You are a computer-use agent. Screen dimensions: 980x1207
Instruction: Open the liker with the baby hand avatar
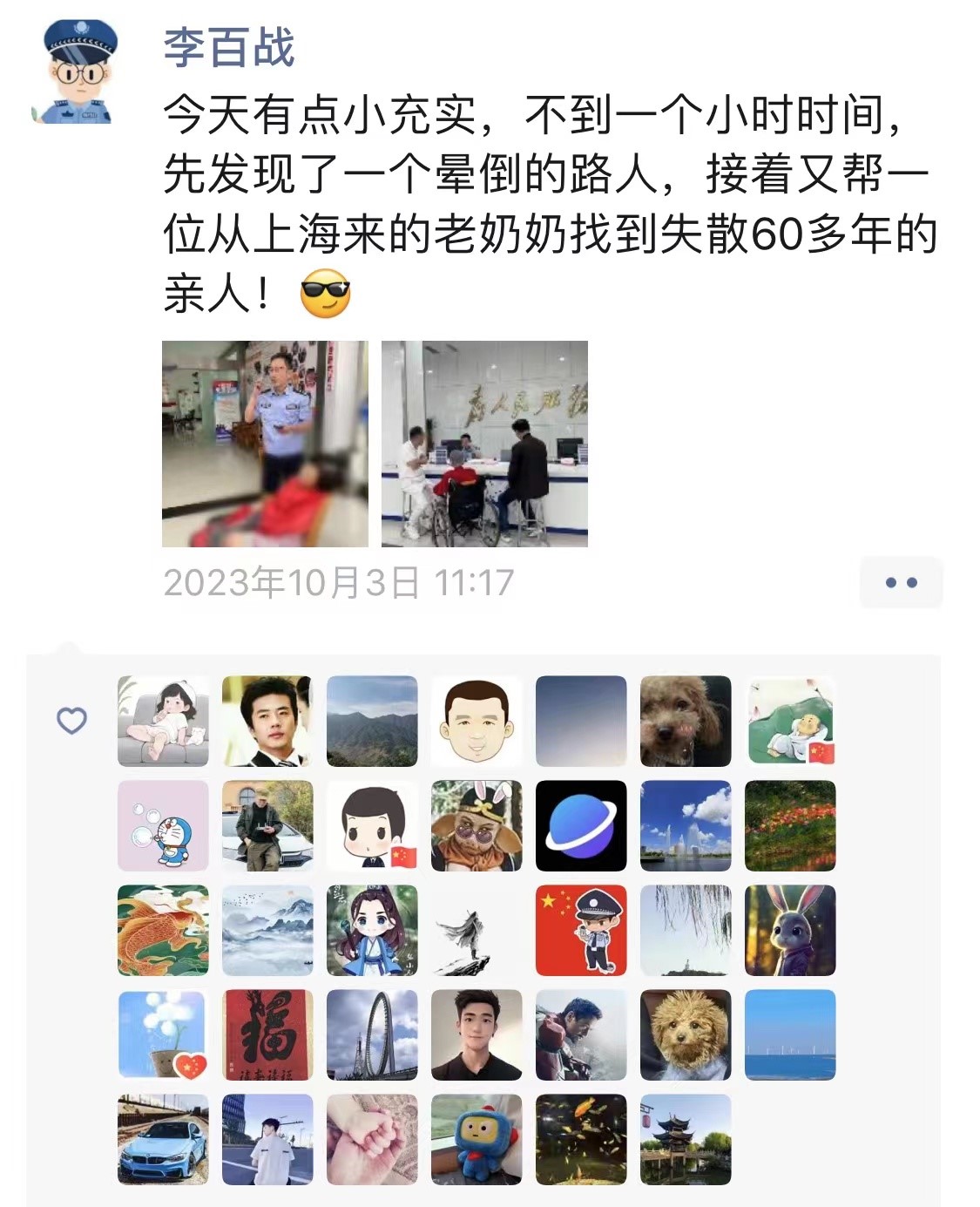(x=372, y=1139)
